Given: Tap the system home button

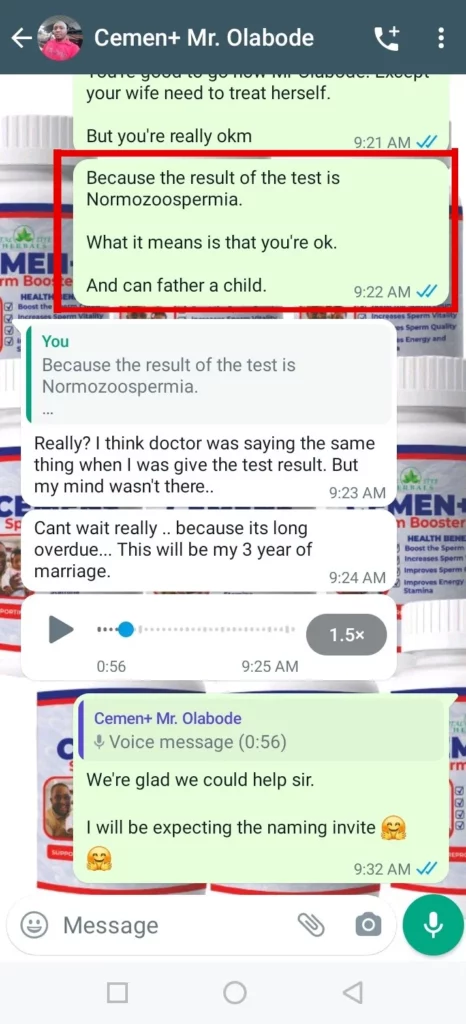Looking at the screenshot, I should (x=234, y=993).
